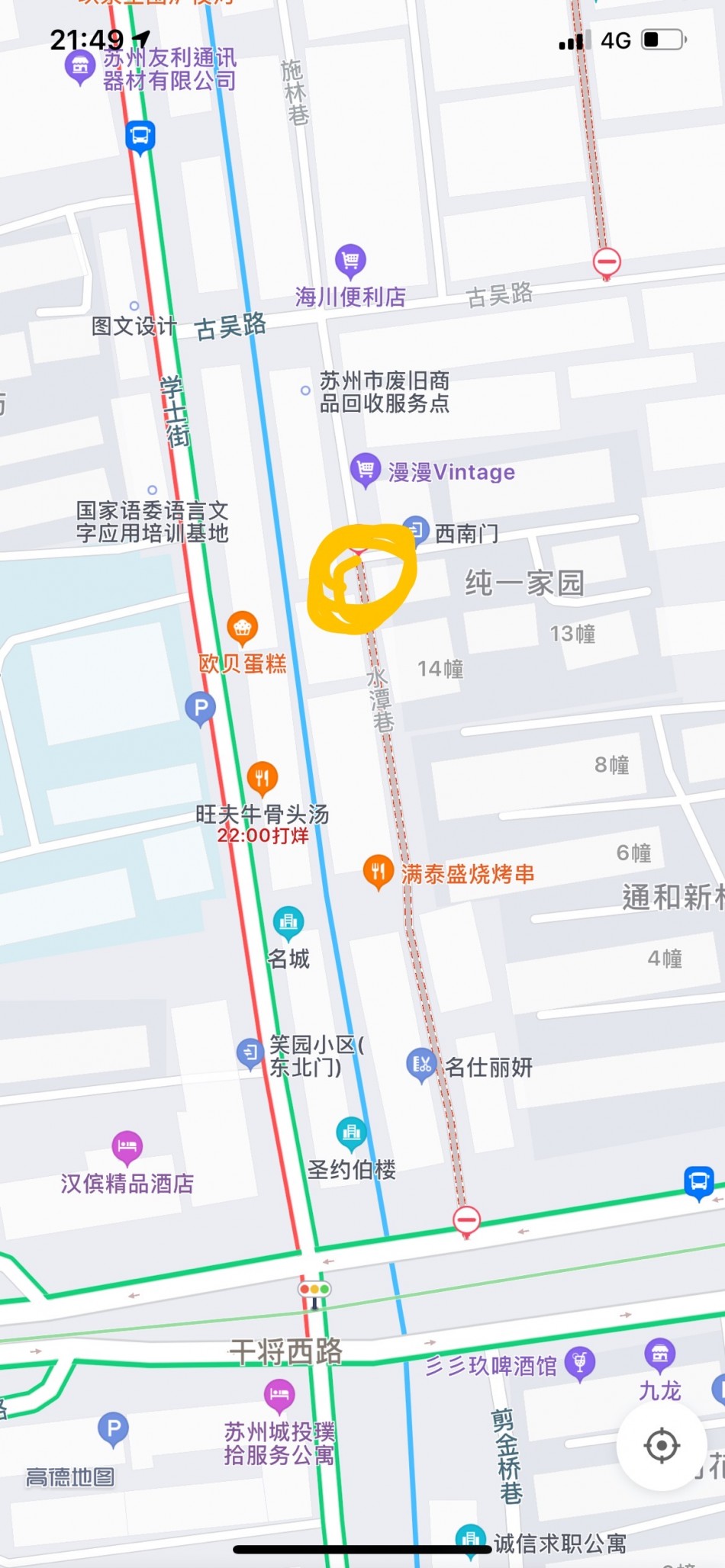725x1568 pixels.
Task: Select 满泰盛烧烤串 restaurant pin
Action: [378, 870]
